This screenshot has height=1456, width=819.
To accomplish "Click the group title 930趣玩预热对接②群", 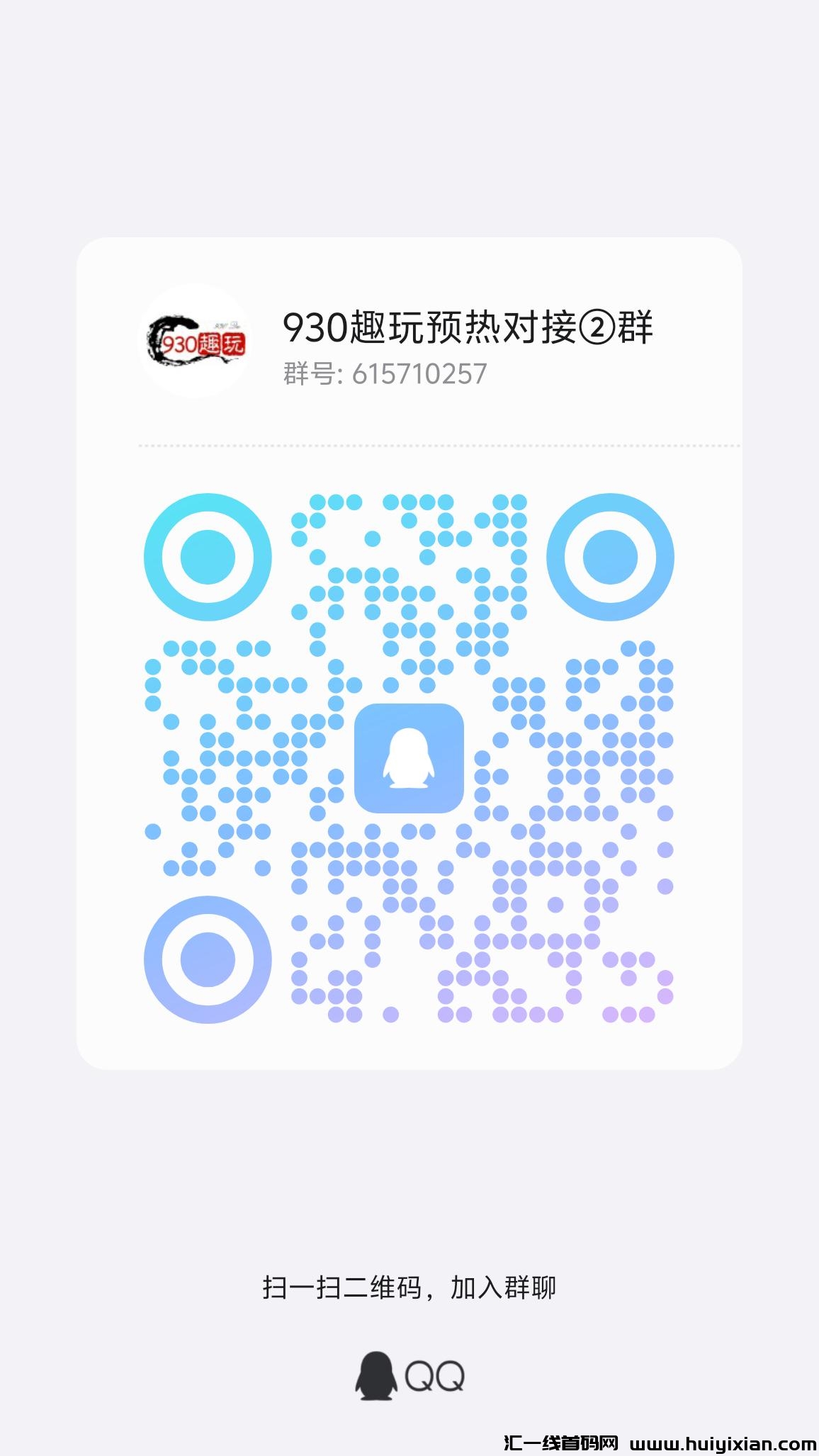I will pos(468,326).
